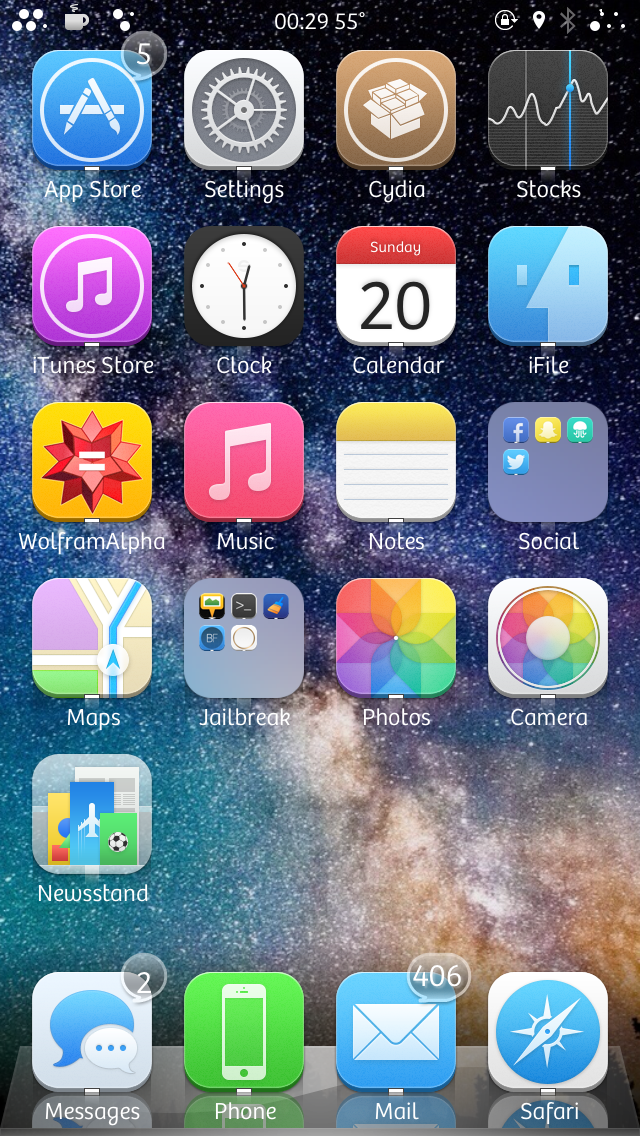The height and width of the screenshot is (1136, 640).
Task: Launch the Settings app
Action: pos(244,109)
